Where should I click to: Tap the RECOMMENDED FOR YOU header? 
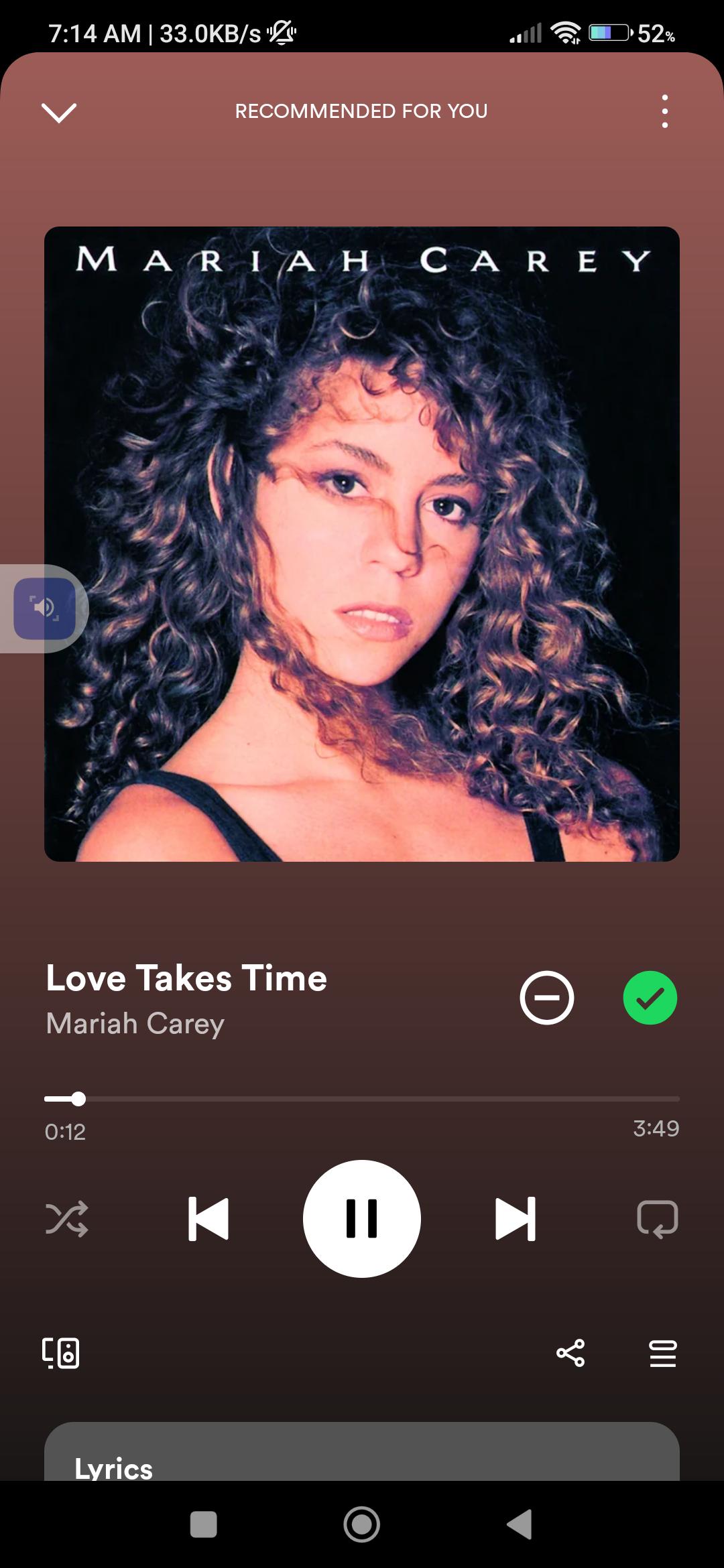(x=361, y=111)
